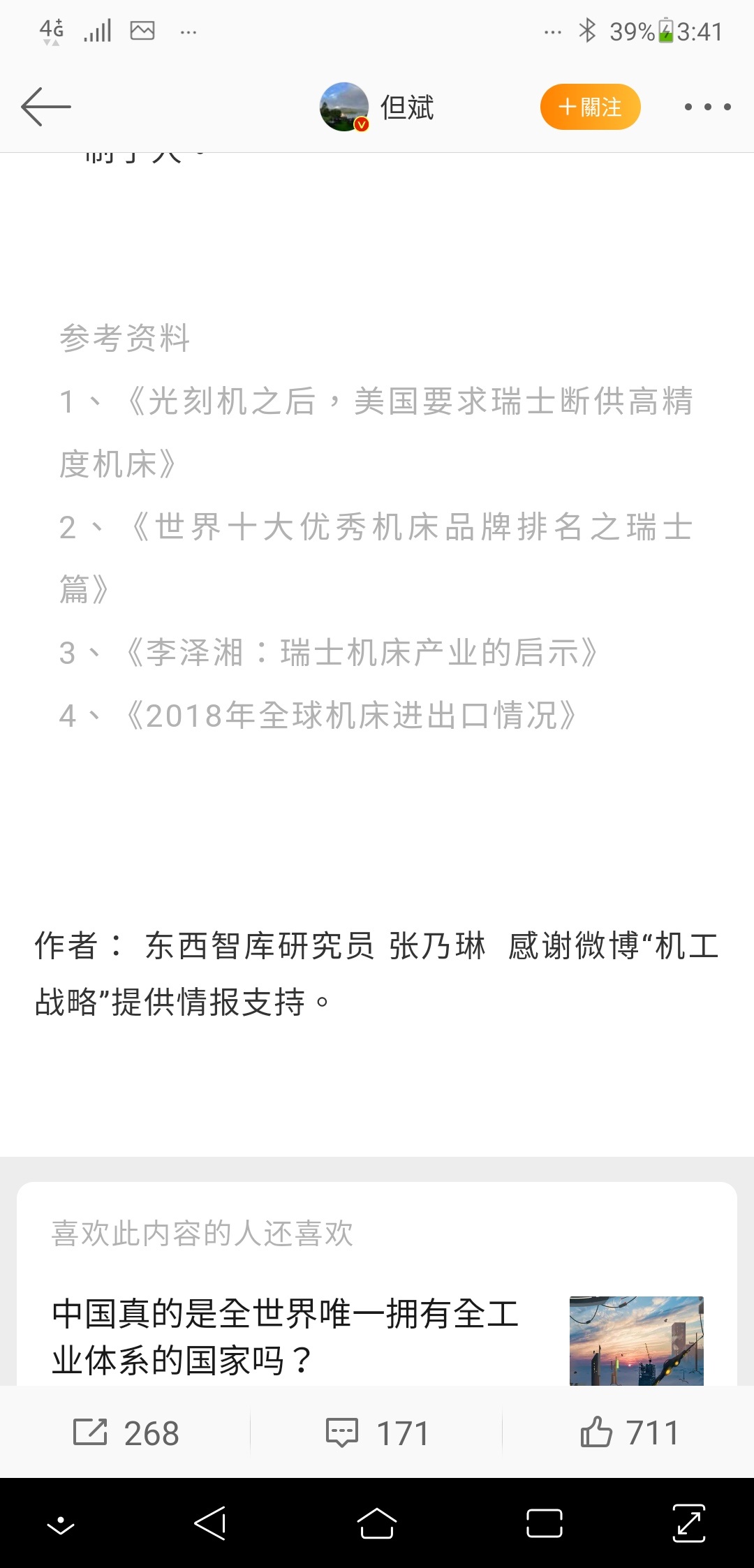The height and width of the screenshot is (1568, 754).
Task: Like this article with the thumbs-up
Action: [629, 1433]
